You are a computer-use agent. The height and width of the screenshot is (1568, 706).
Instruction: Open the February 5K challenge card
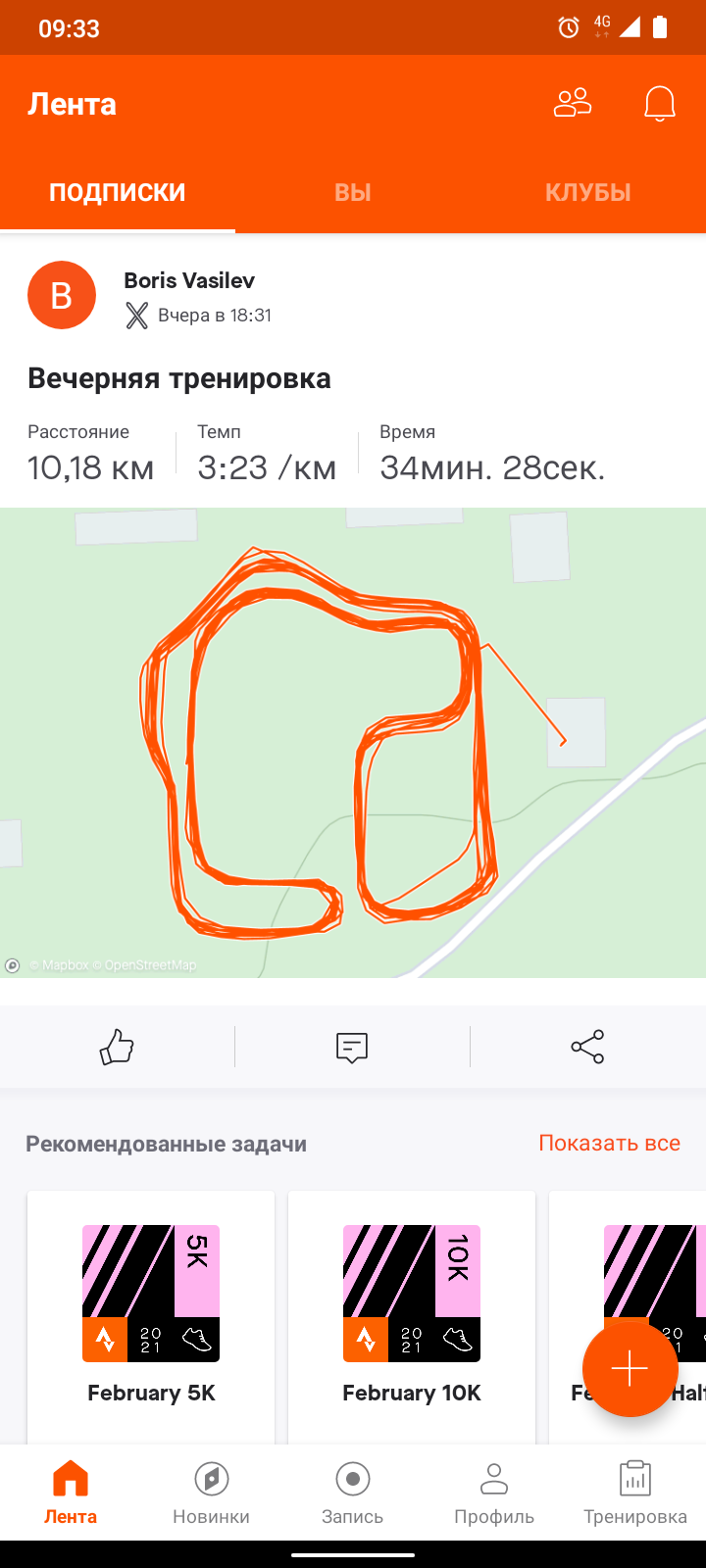(151, 1313)
